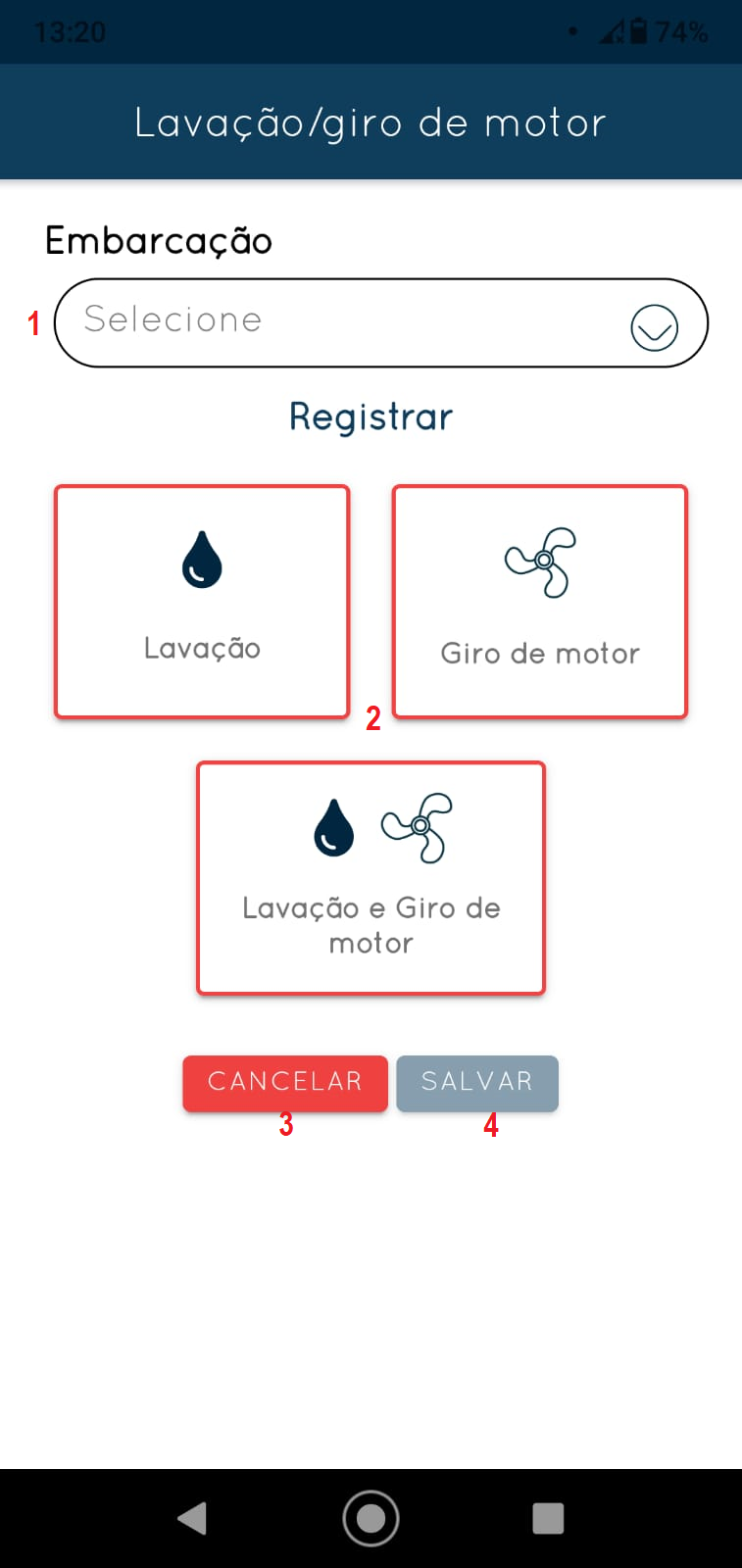
Task: Select the Giro de motor registration card
Action: 539,601
